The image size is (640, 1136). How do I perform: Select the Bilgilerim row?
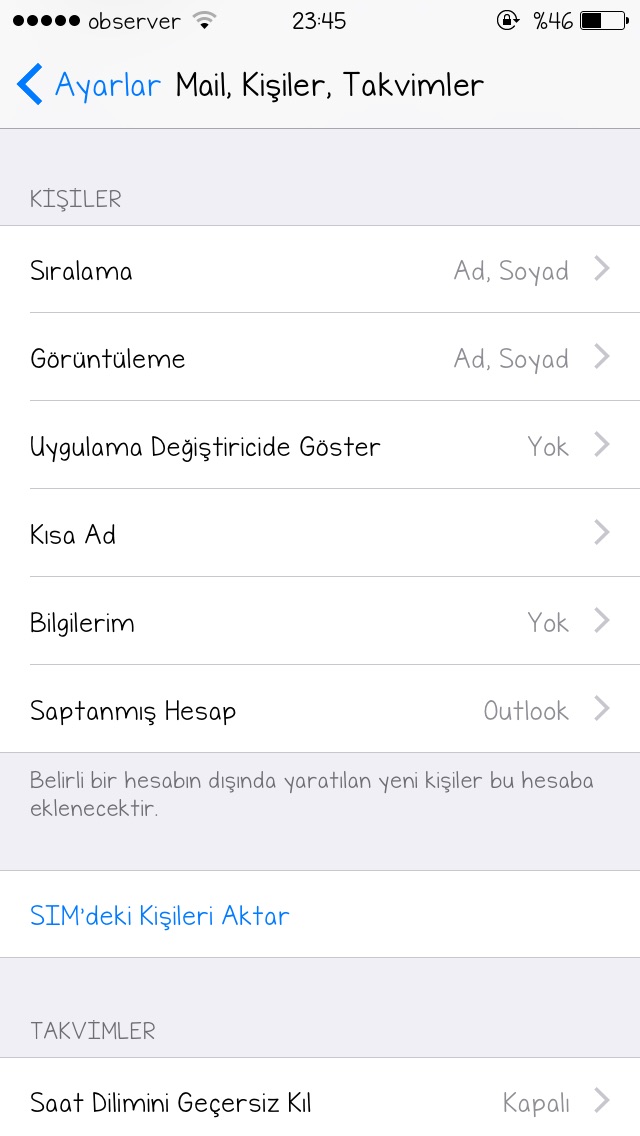tap(320, 621)
